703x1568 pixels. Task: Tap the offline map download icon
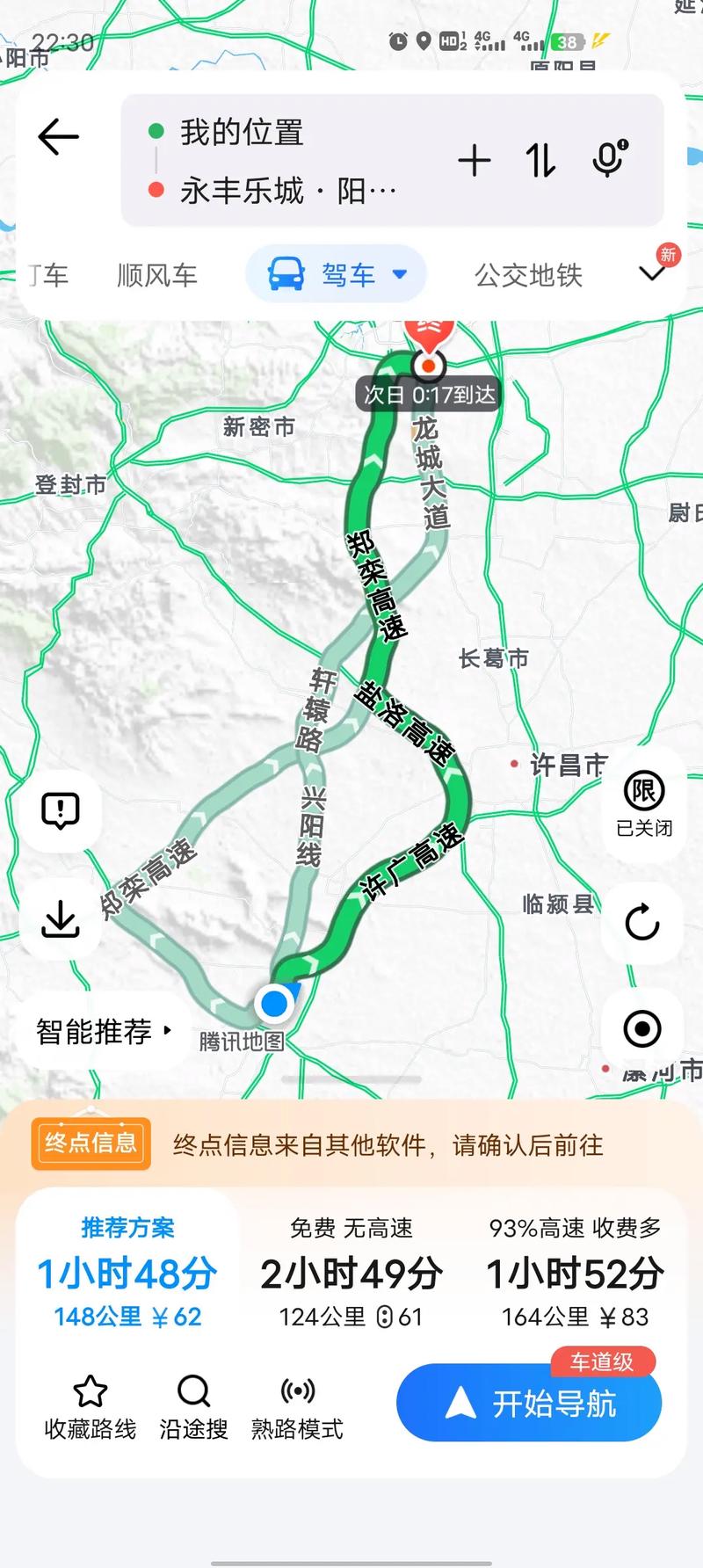60,918
